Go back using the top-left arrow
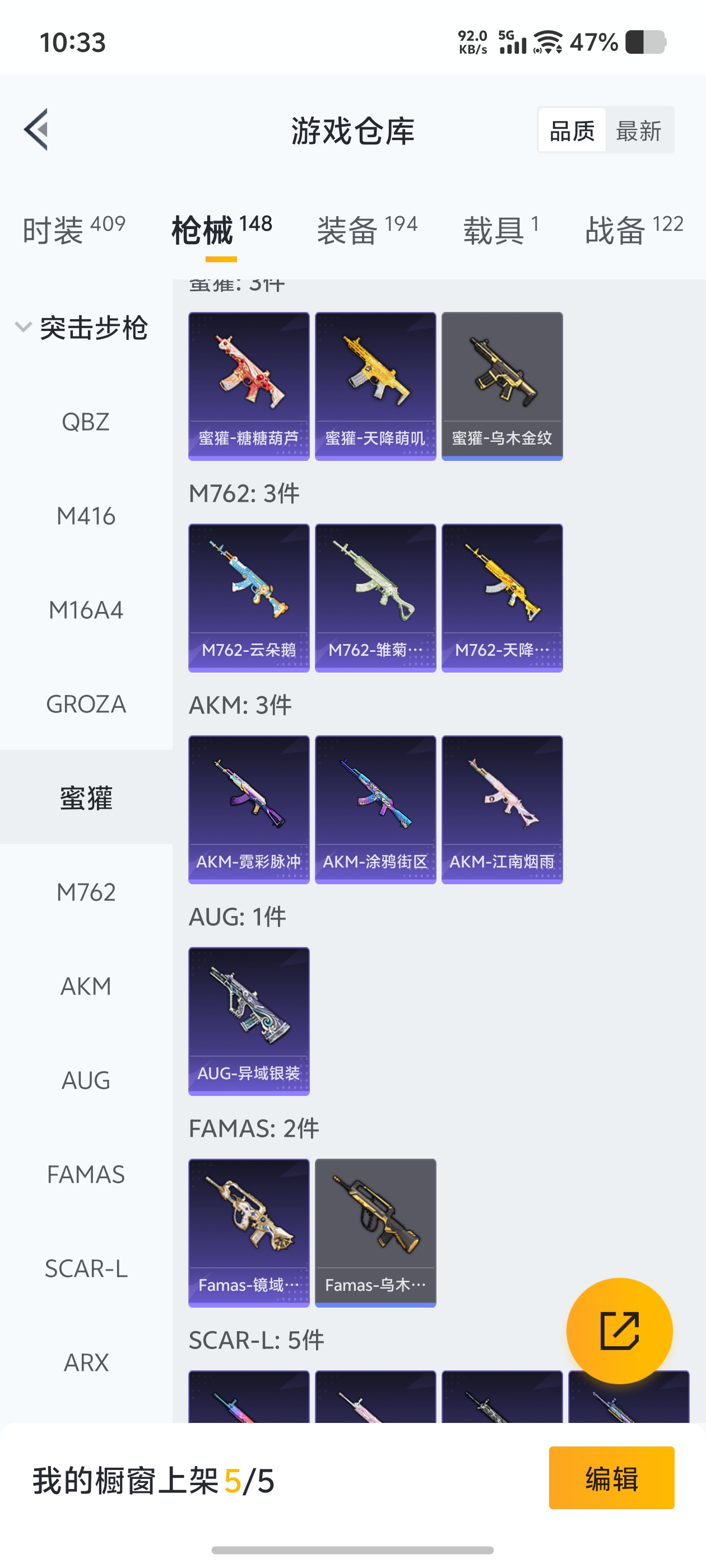Screen dimensions: 706x1568 click(36, 130)
